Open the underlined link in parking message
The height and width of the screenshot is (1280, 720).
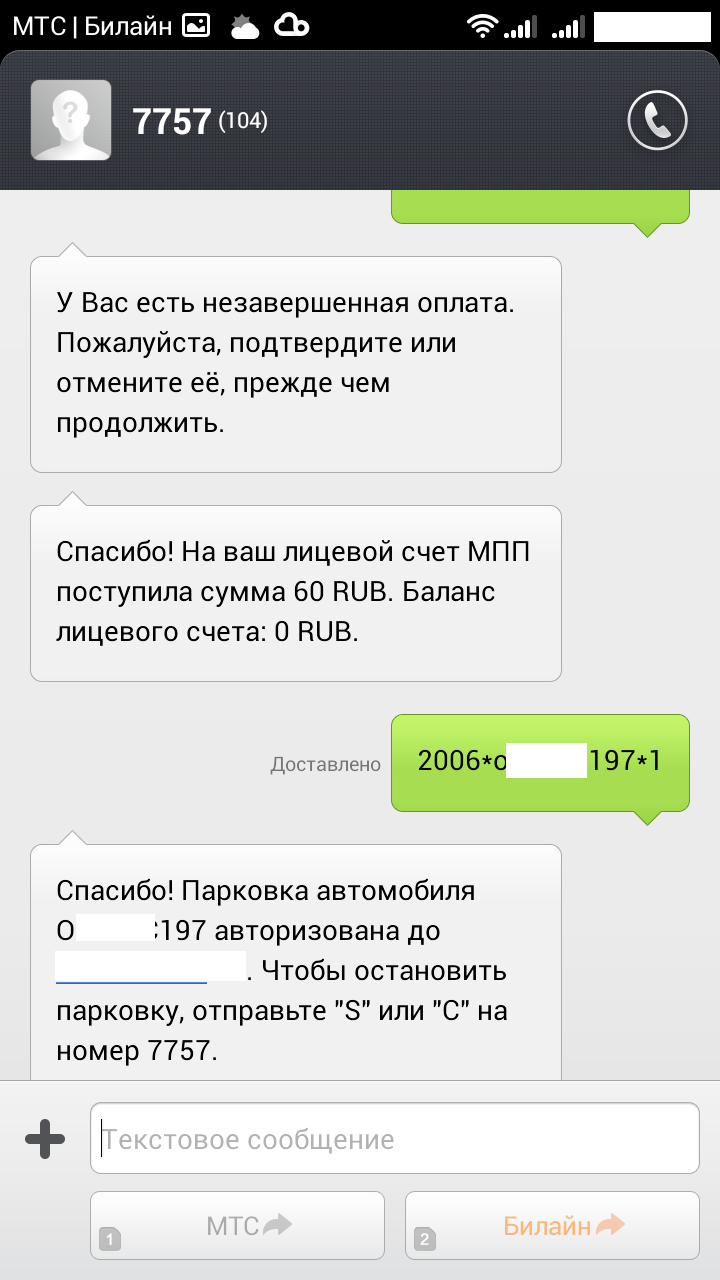click(x=150, y=969)
